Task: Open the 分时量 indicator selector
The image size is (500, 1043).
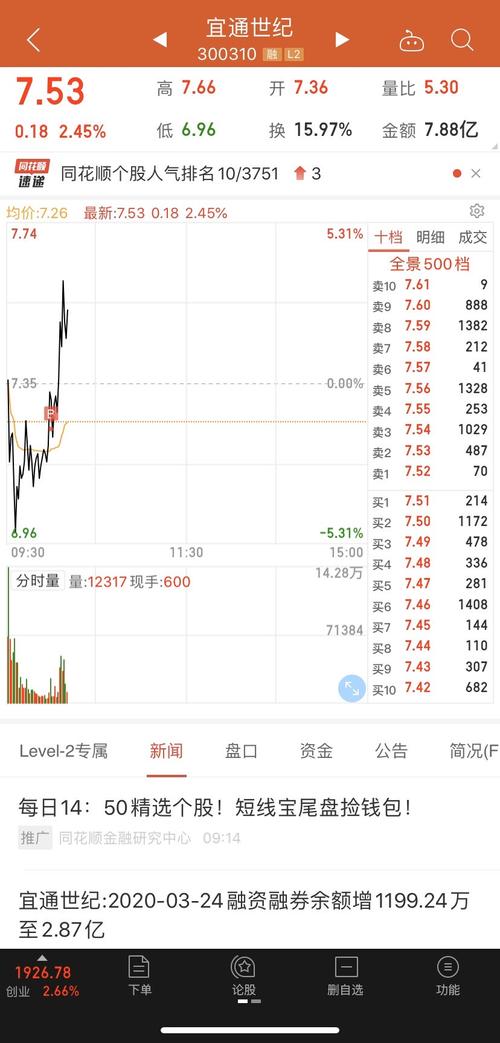Action: tap(38, 581)
